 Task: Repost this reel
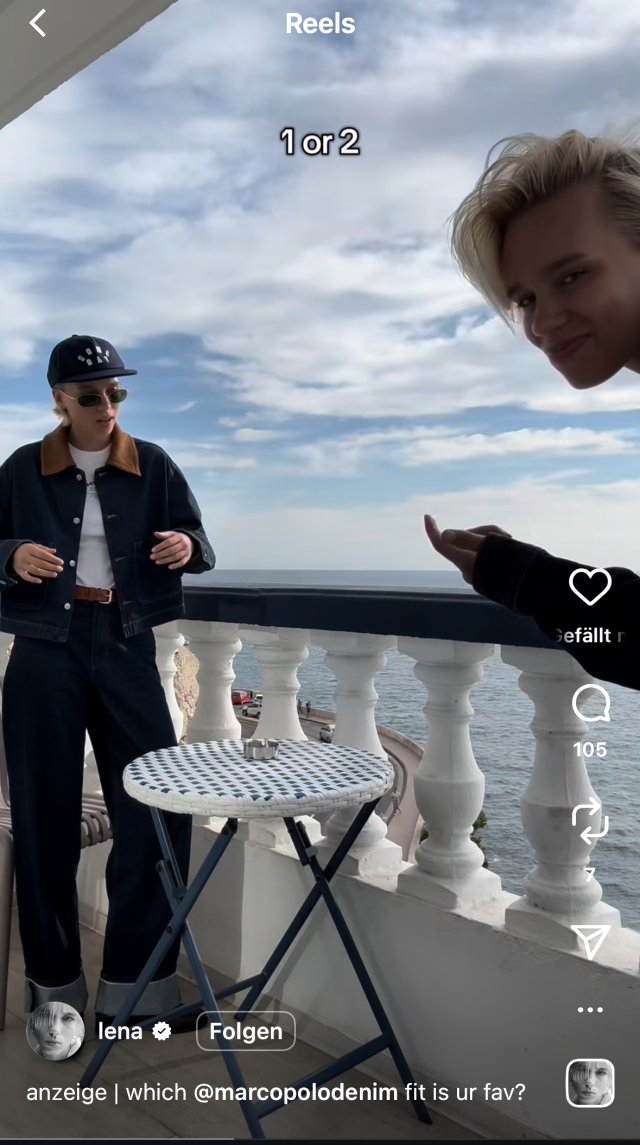(x=590, y=820)
